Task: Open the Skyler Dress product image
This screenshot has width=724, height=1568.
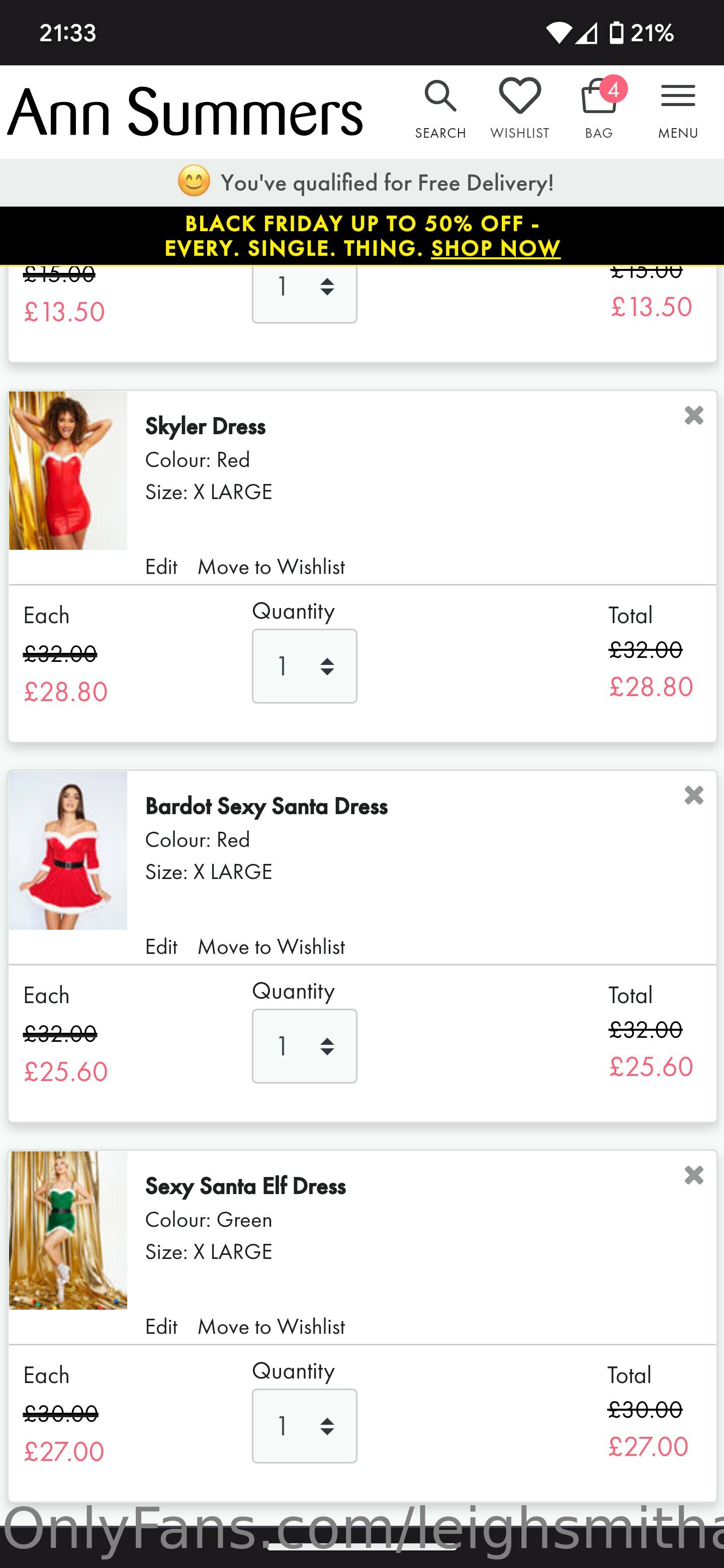Action: [x=68, y=470]
